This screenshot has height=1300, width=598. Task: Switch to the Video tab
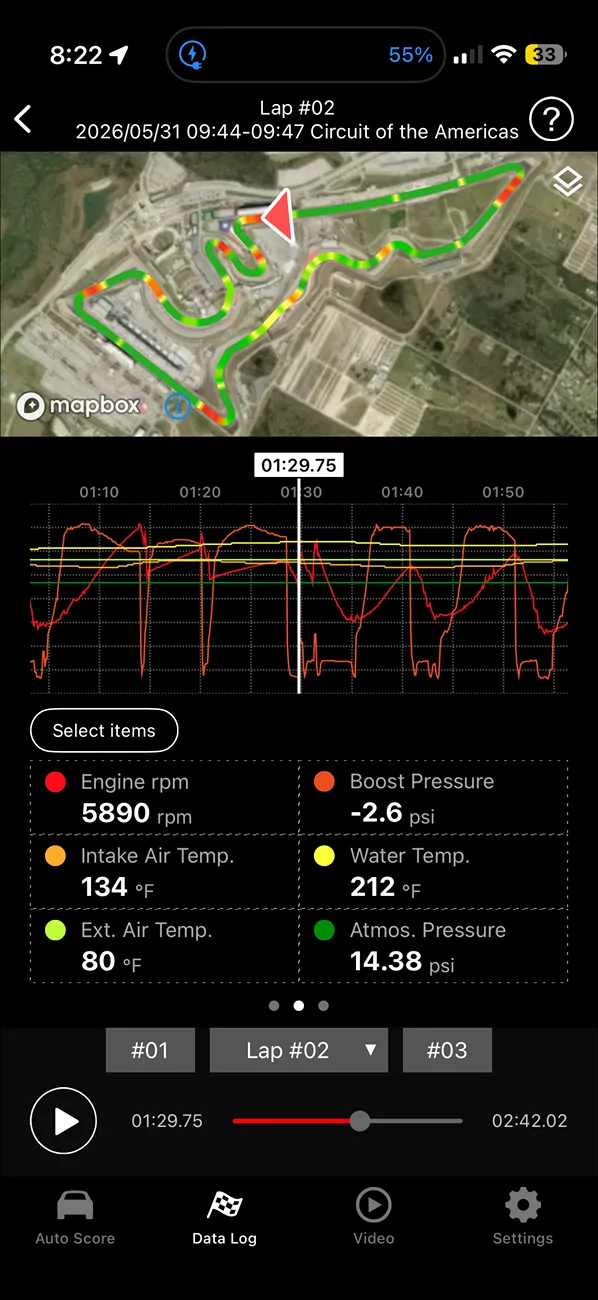[x=373, y=1217]
